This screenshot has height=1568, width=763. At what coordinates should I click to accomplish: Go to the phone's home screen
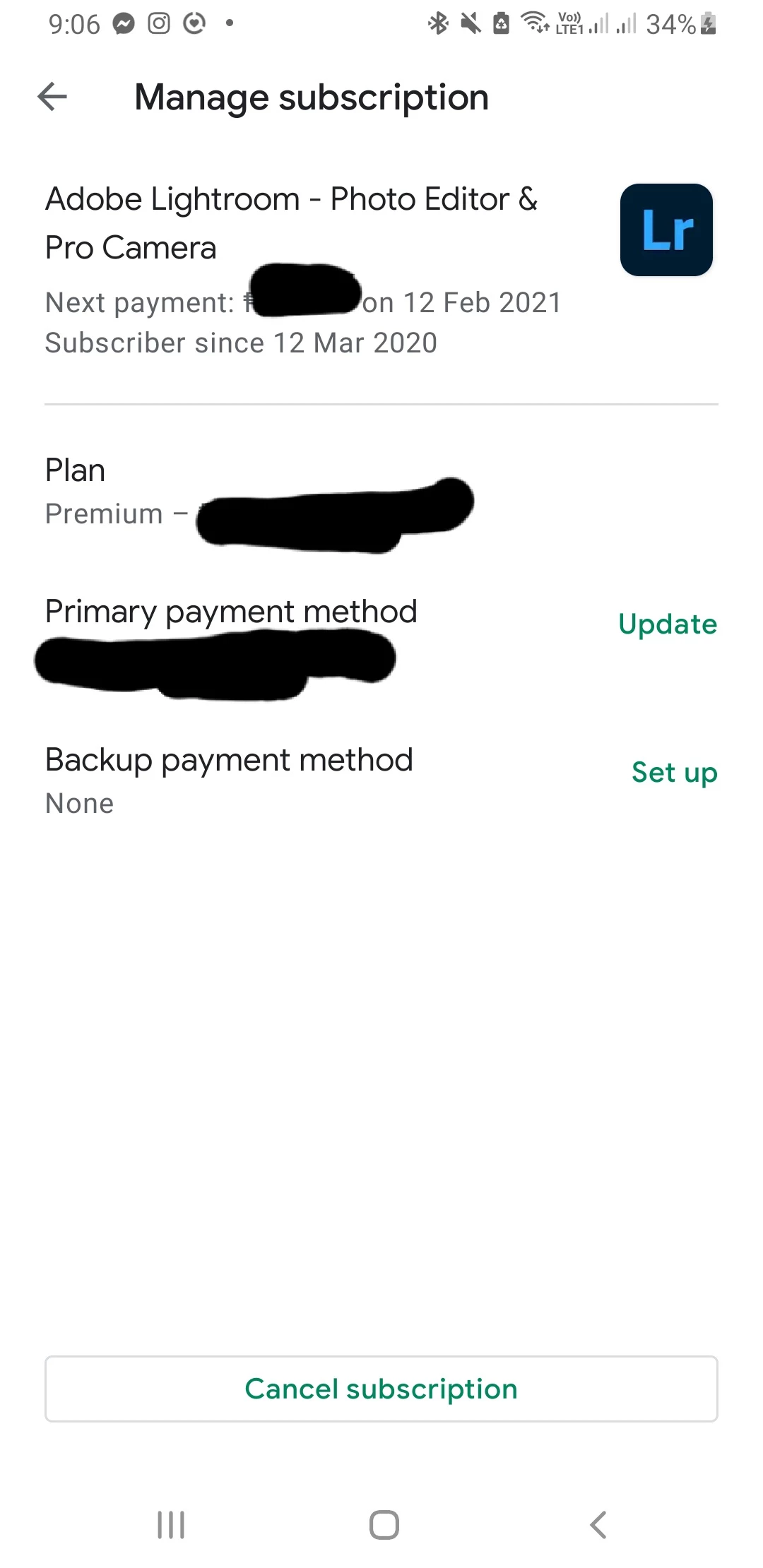(384, 1524)
